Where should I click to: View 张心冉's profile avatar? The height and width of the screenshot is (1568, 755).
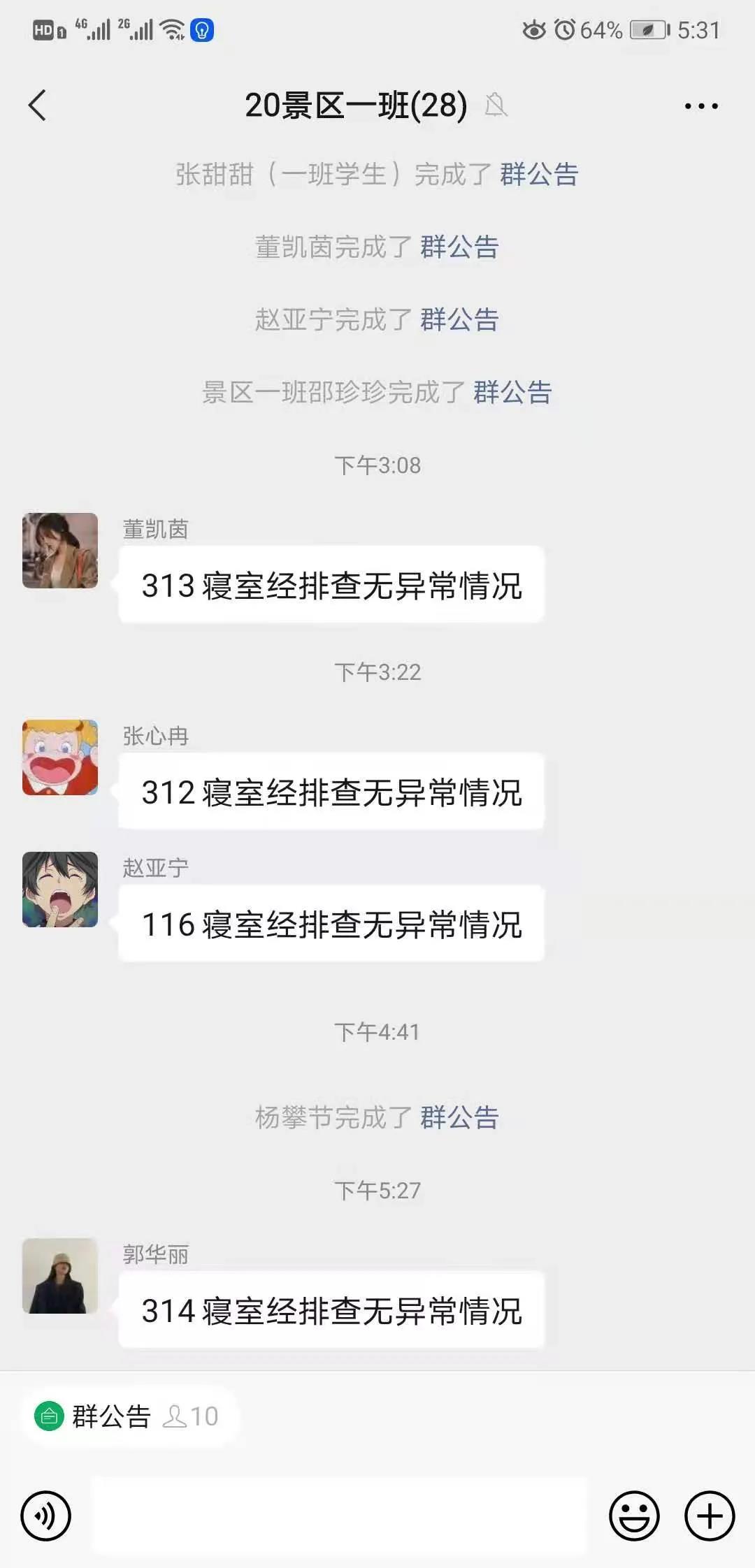[x=60, y=757]
